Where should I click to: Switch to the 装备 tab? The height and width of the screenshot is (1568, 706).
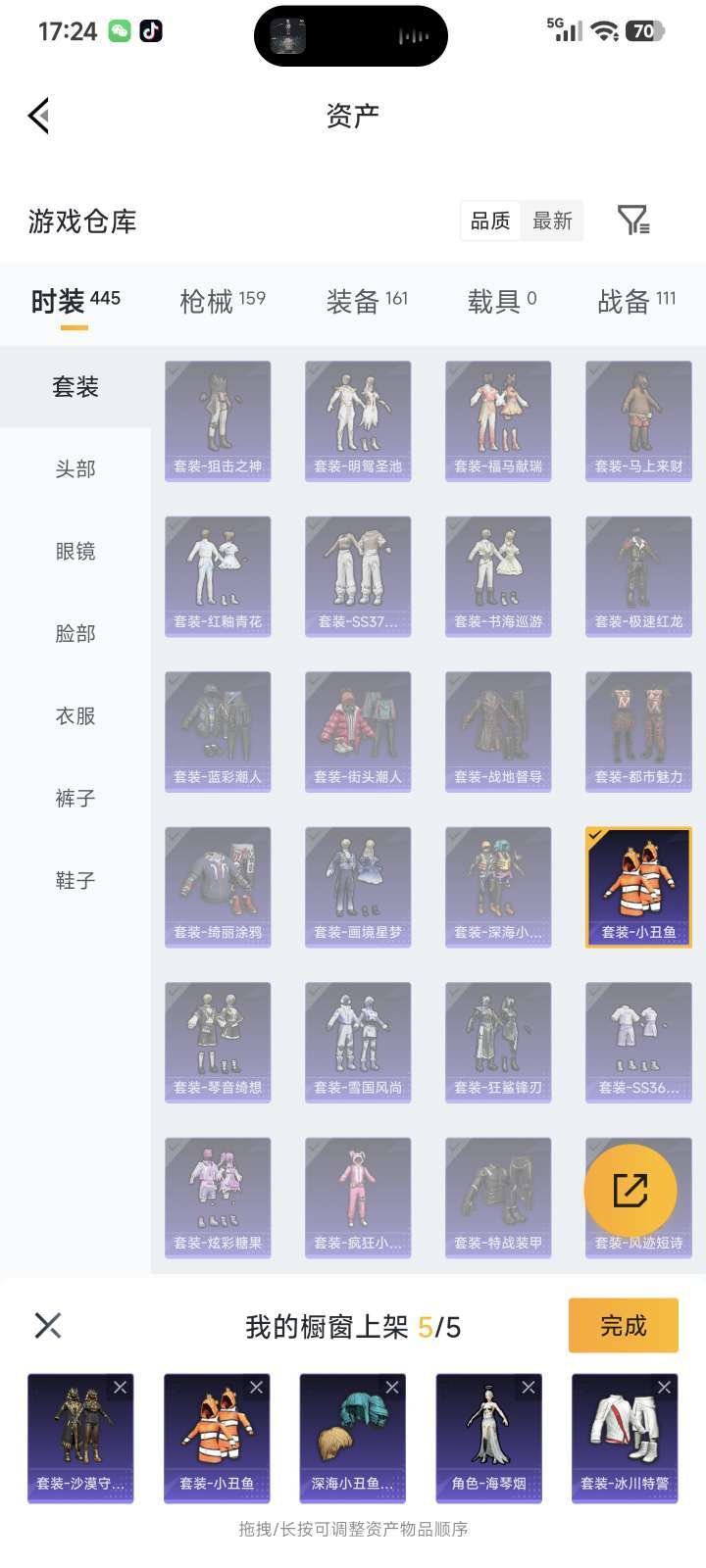click(367, 302)
